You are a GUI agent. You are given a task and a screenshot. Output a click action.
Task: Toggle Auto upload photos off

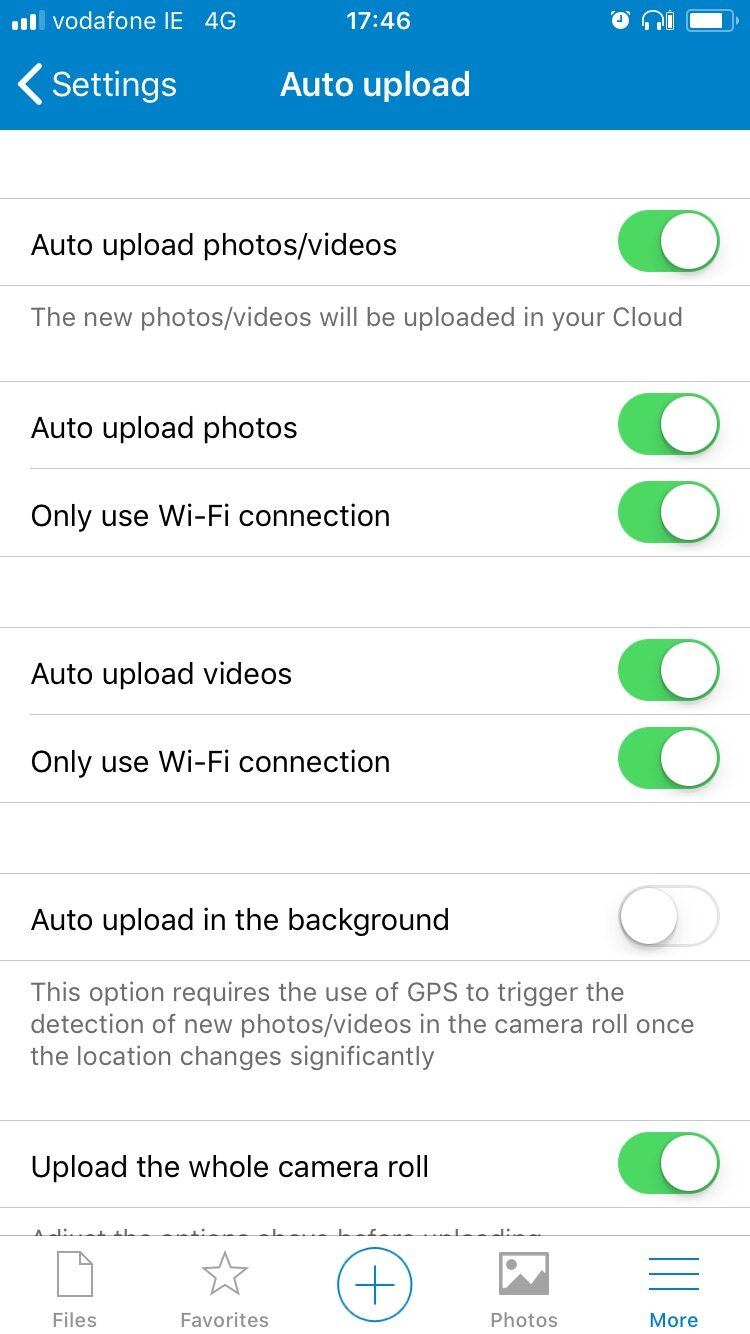click(x=667, y=424)
